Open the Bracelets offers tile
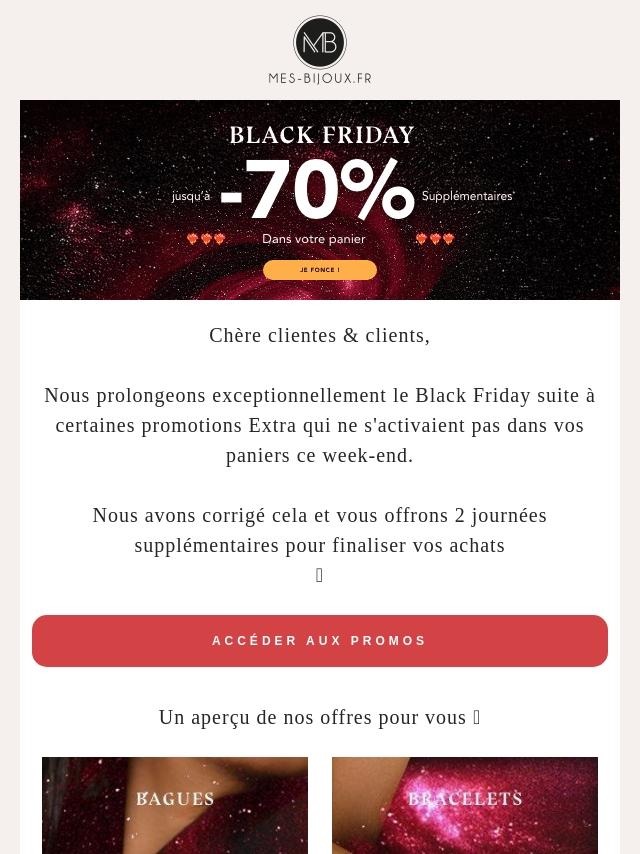The height and width of the screenshot is (854, 640). (x=465, y=805)
